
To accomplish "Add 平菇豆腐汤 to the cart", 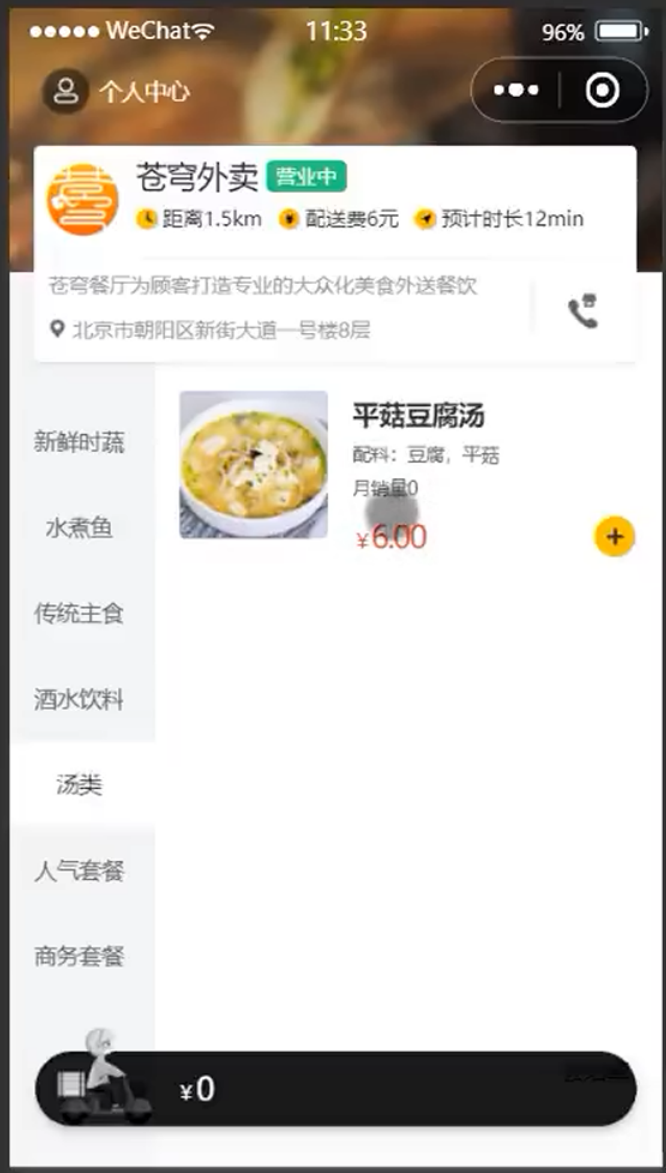I will click(614, 536).
